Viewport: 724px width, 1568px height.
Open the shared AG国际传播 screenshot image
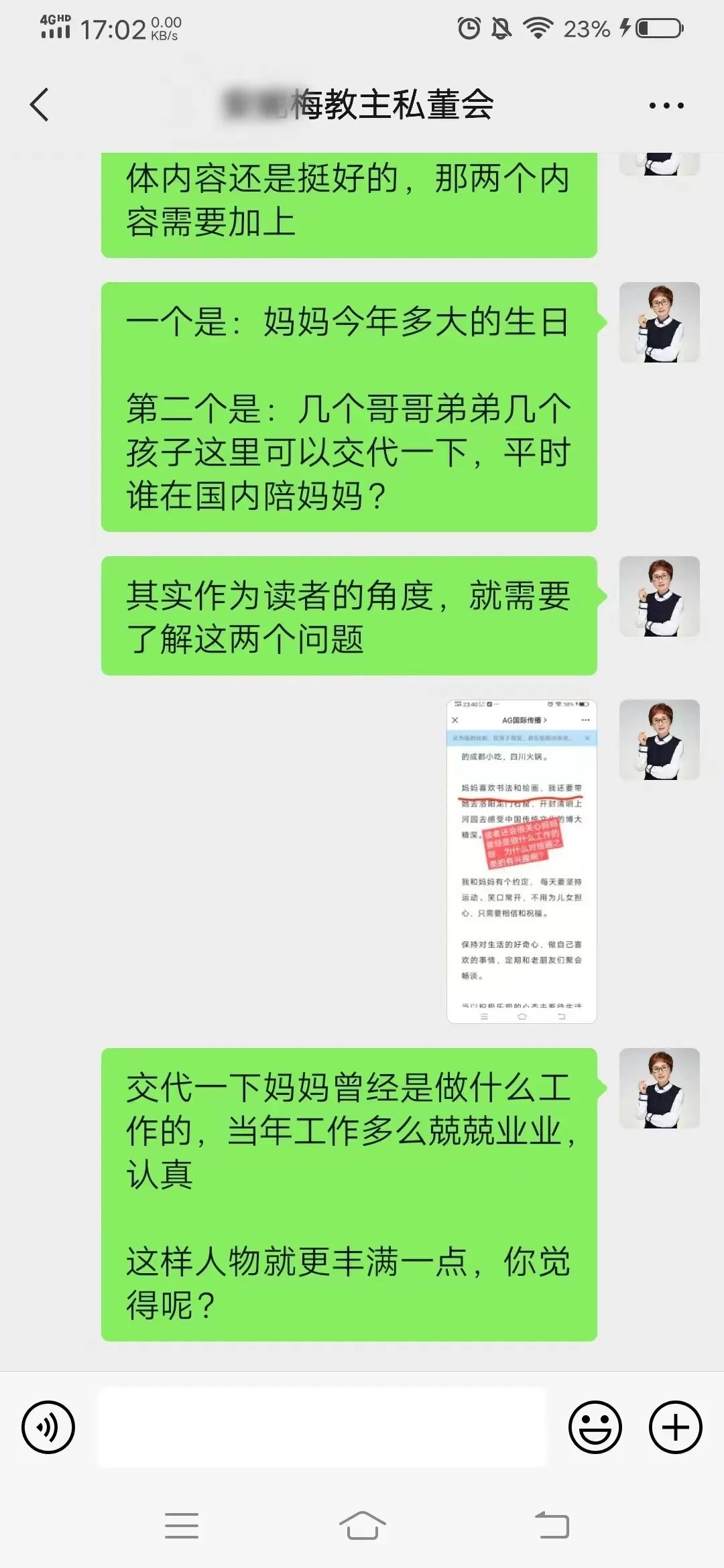point(522,861)
